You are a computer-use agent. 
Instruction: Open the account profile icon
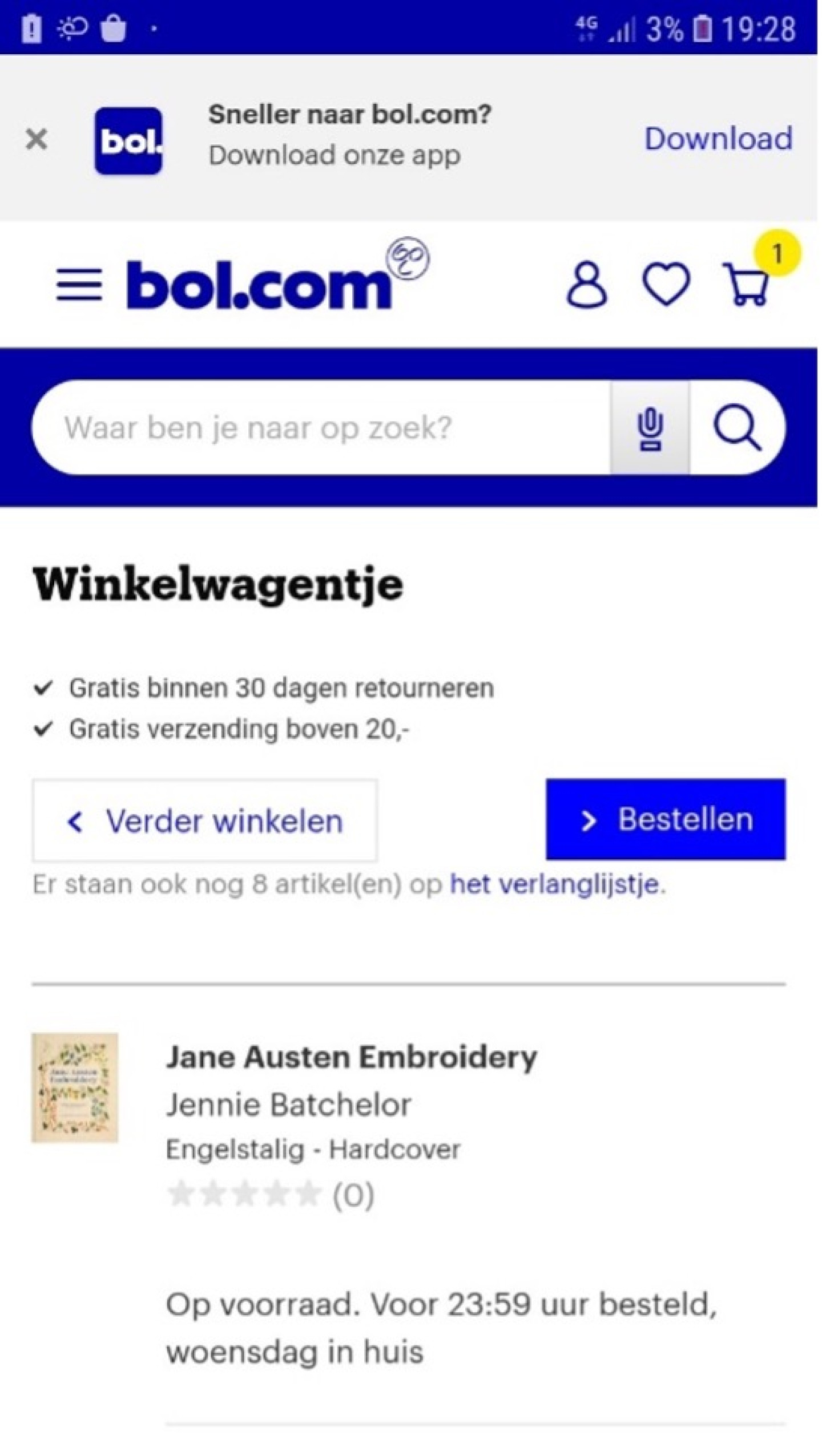point(586,284)
